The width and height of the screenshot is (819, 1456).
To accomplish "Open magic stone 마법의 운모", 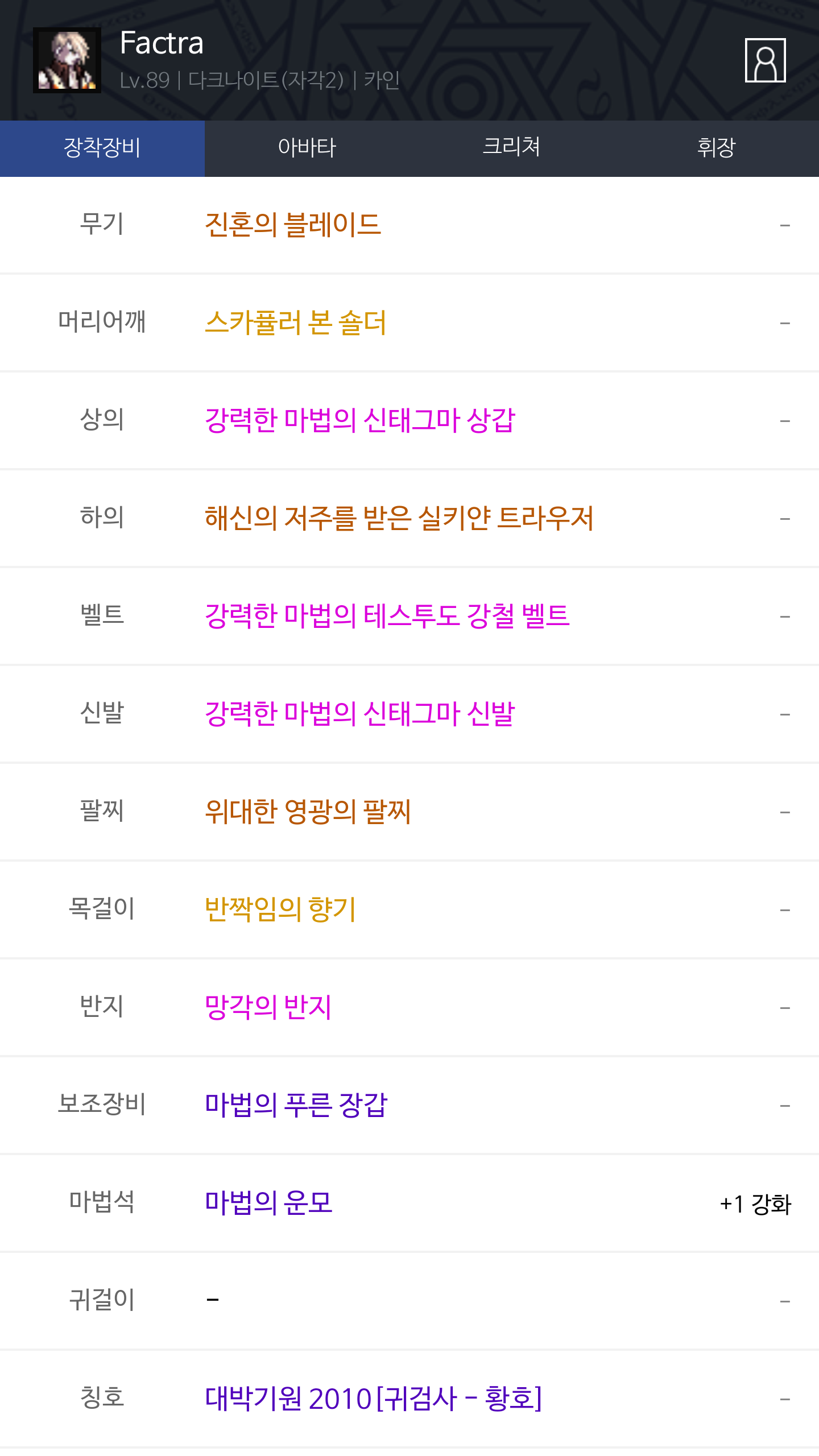I will (x=268, y=1203).
